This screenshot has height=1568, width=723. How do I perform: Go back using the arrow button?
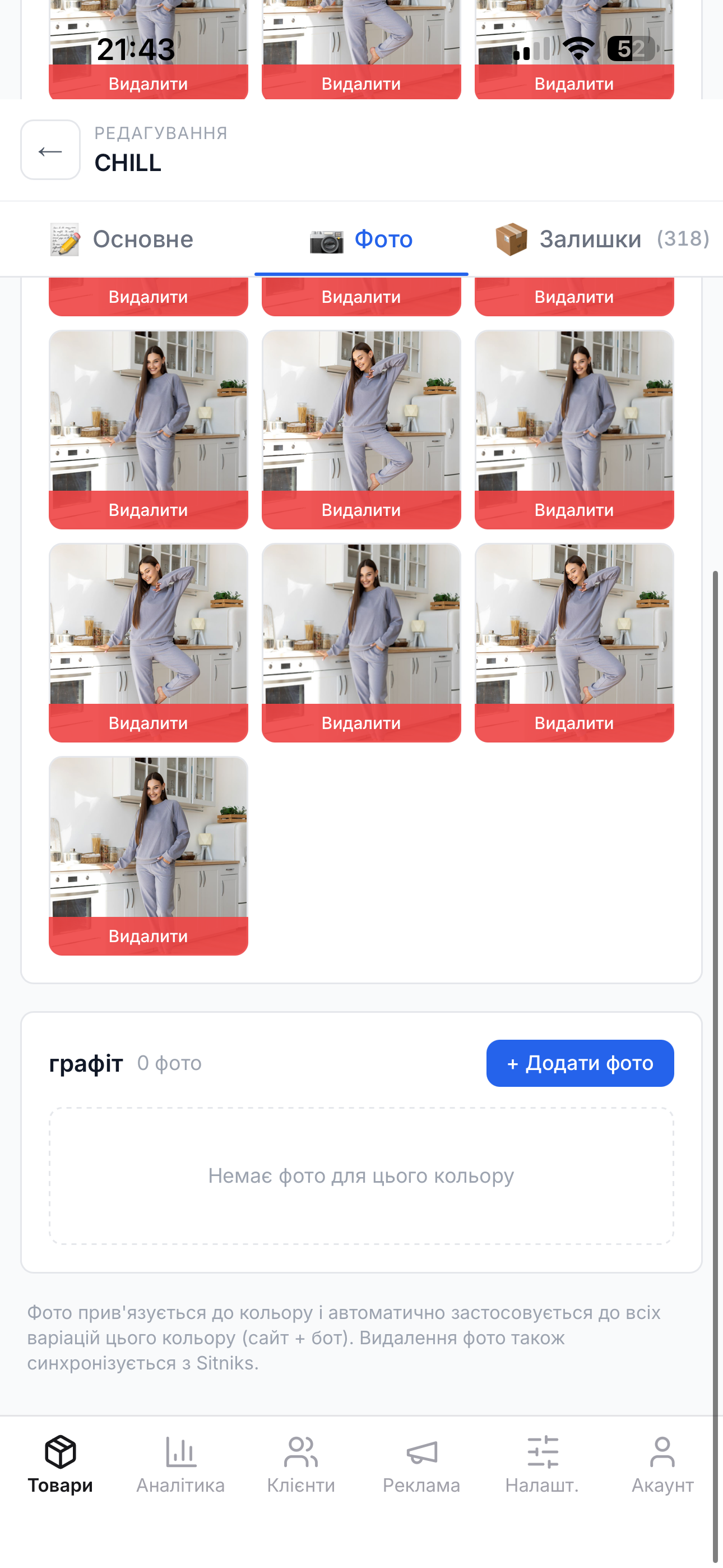[50, 150]
